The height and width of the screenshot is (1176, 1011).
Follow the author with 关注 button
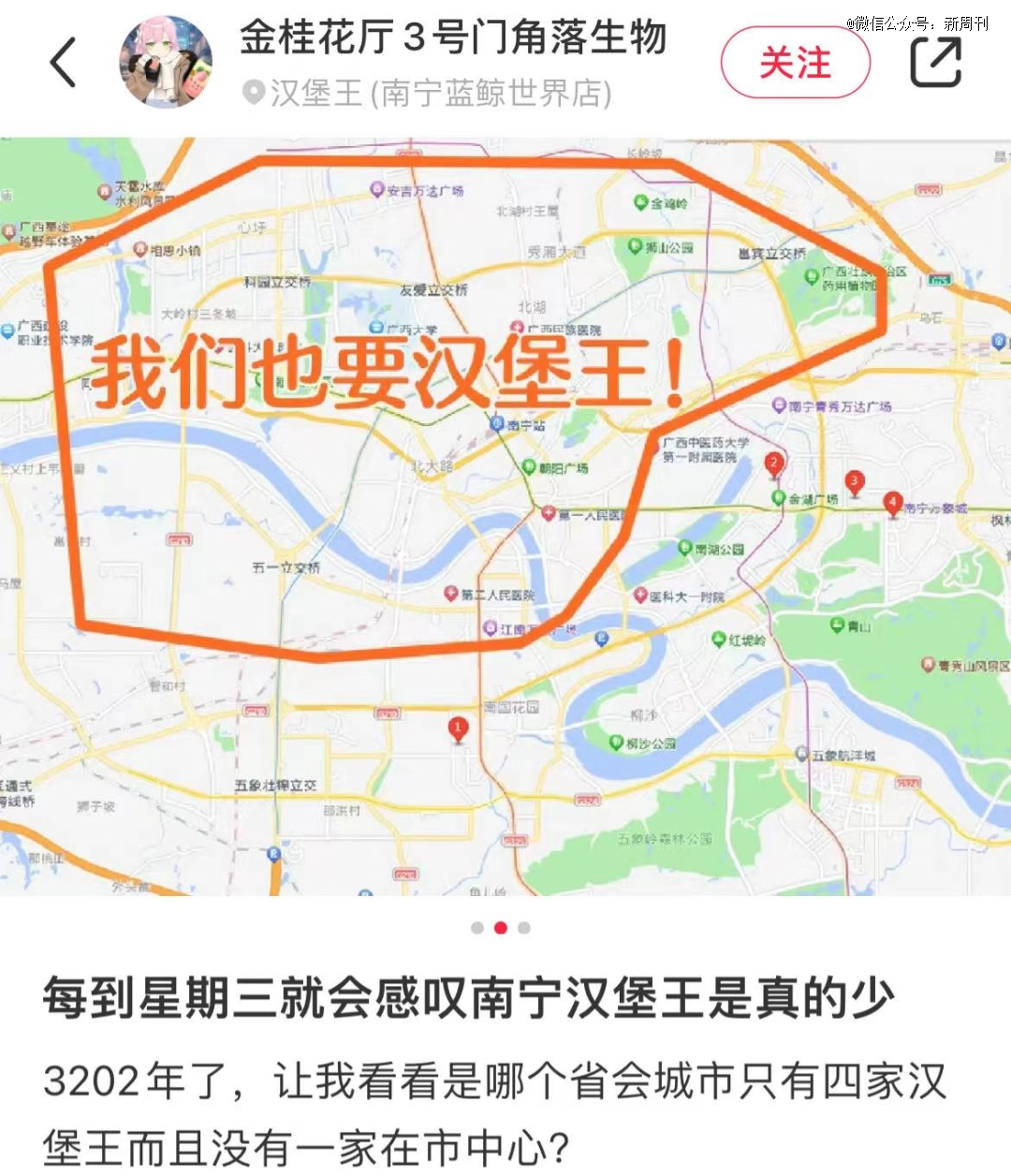pyautogui.click(x=795, y=63)
